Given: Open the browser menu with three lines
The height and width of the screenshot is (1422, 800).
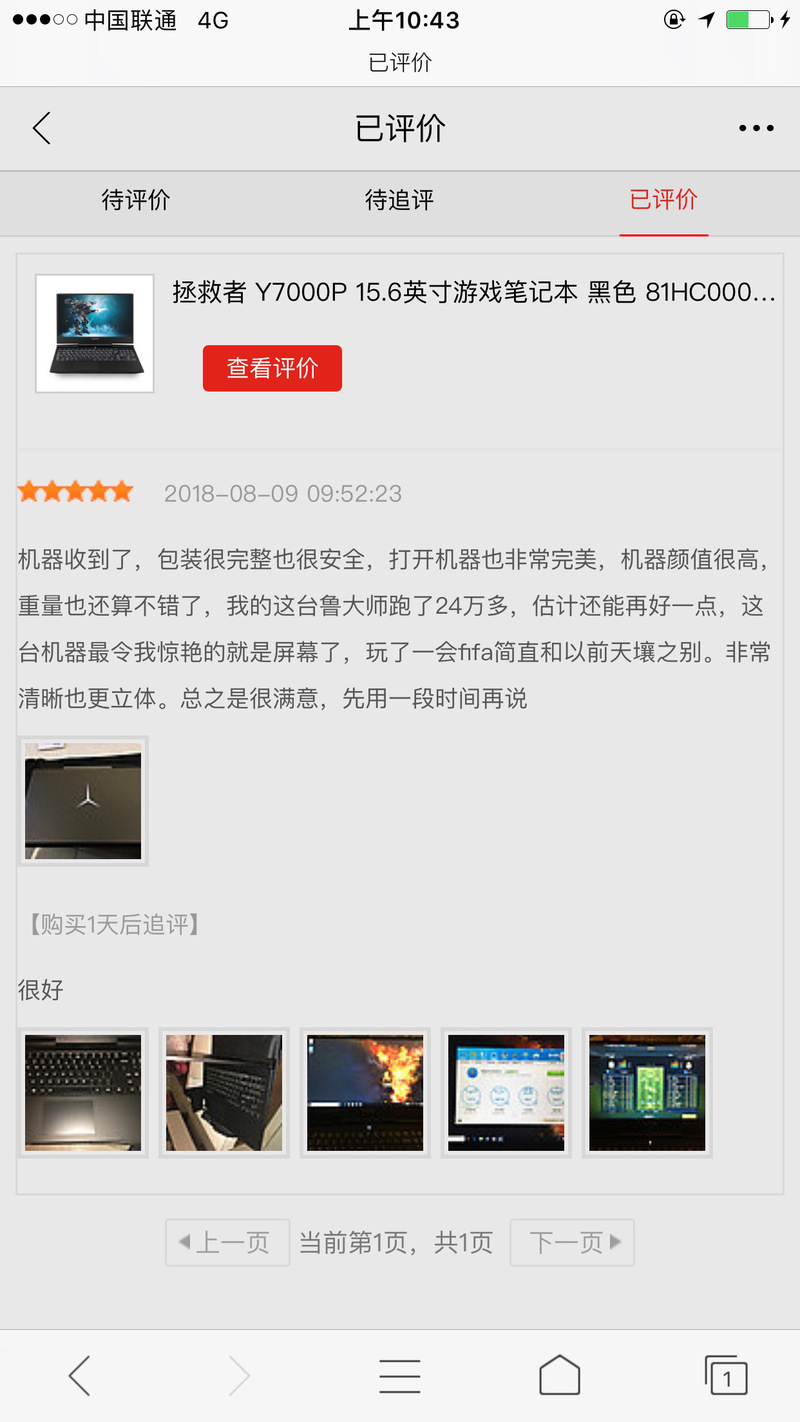Looking at the screenshot, I should tap(400, 1377).
